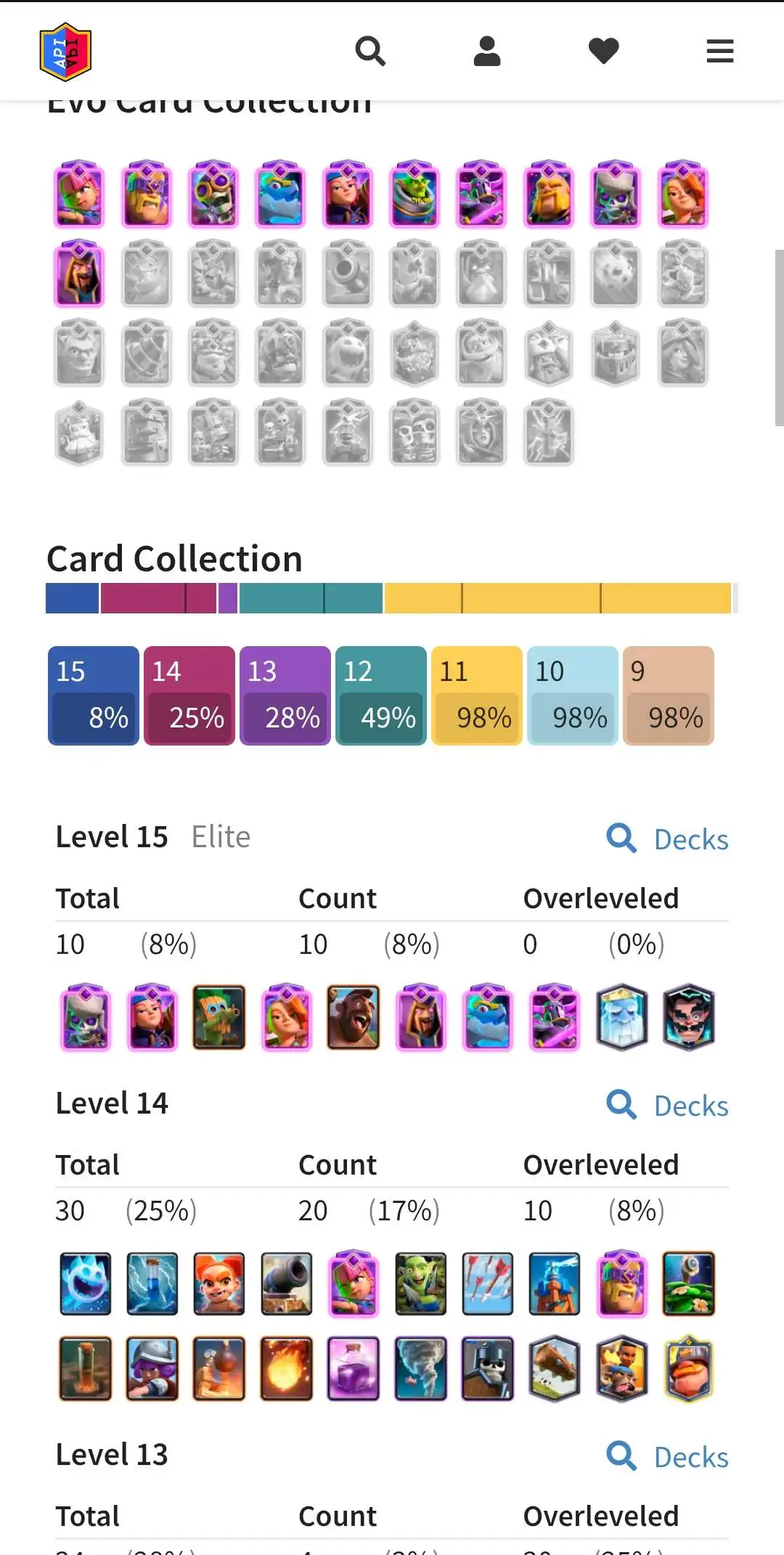Open the hamburger menu
Viewport: 784px width, 1555px height.
[x=720, y=51]
